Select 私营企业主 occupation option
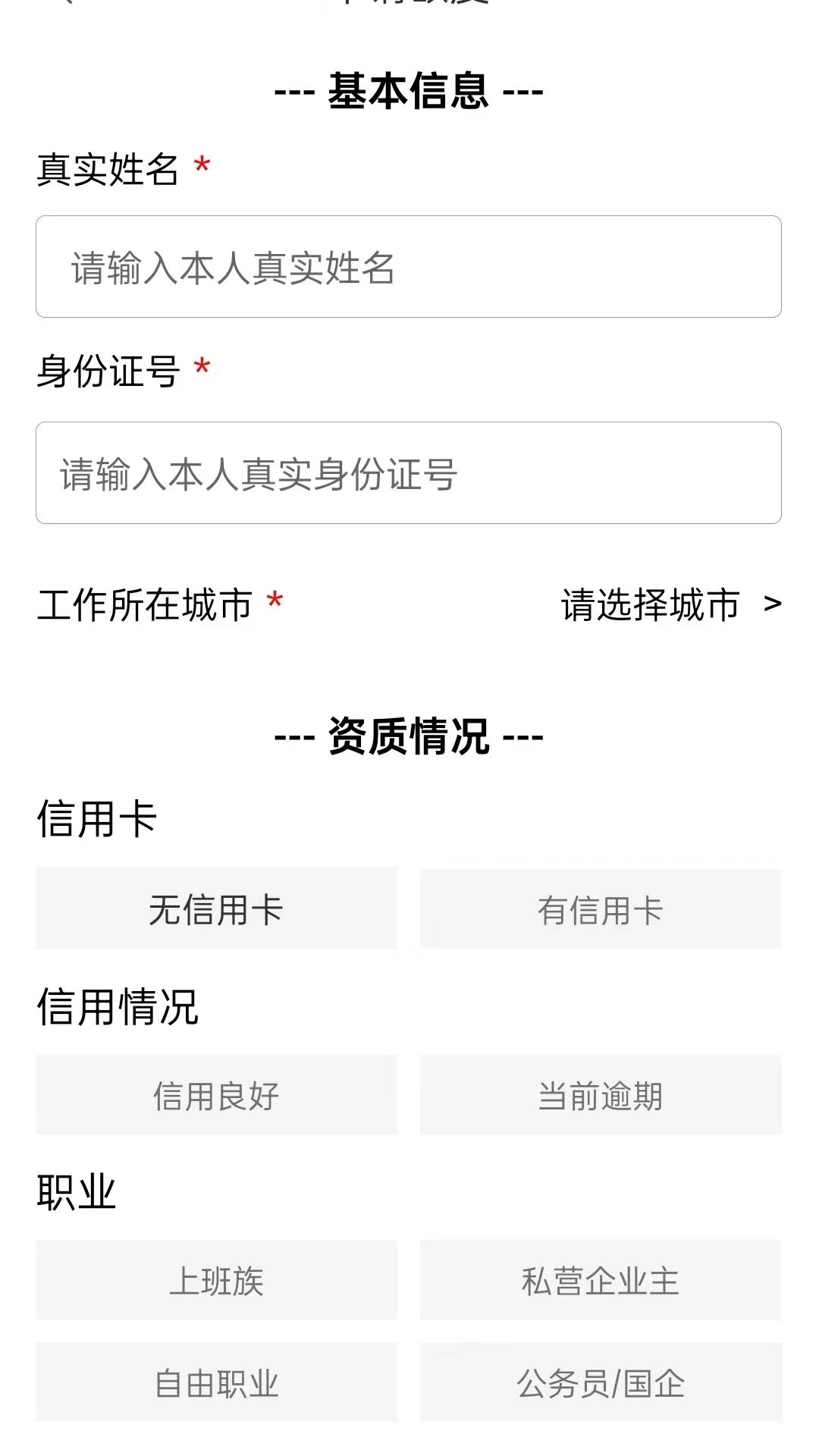Image resolution: width=819 pixels, height=1456 pixels. pyautogui.click(x=599, y=1281)
